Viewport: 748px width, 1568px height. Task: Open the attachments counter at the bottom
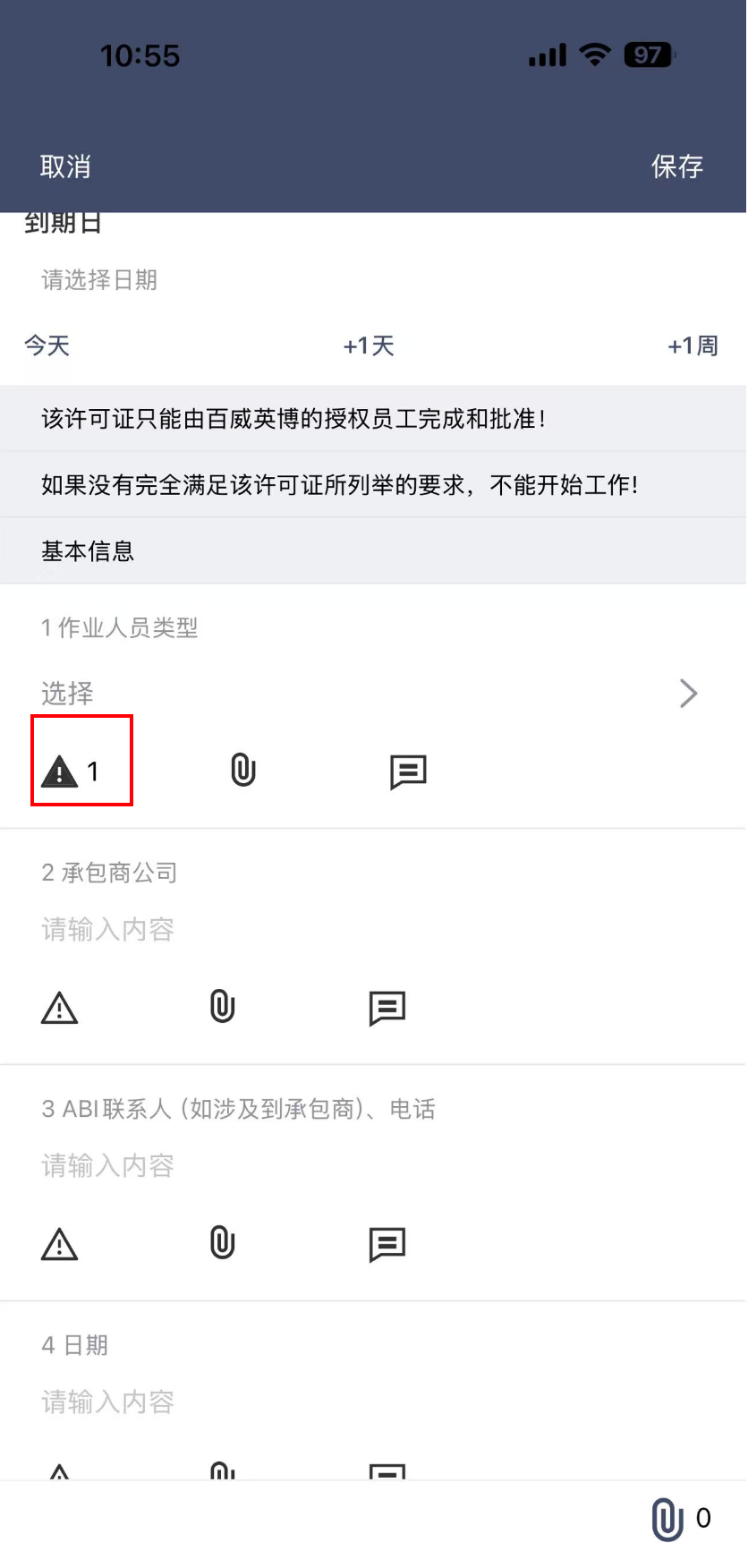[x=680, y=1519]
